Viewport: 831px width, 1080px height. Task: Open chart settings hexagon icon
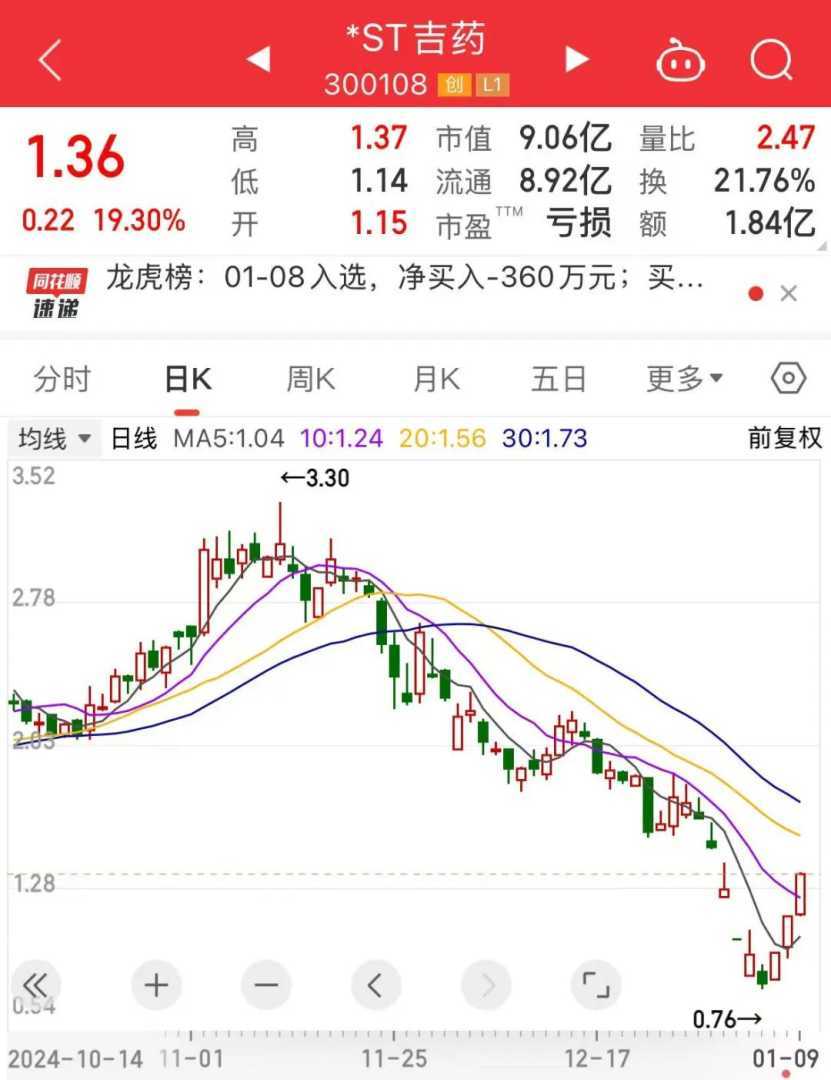(788, 379)
